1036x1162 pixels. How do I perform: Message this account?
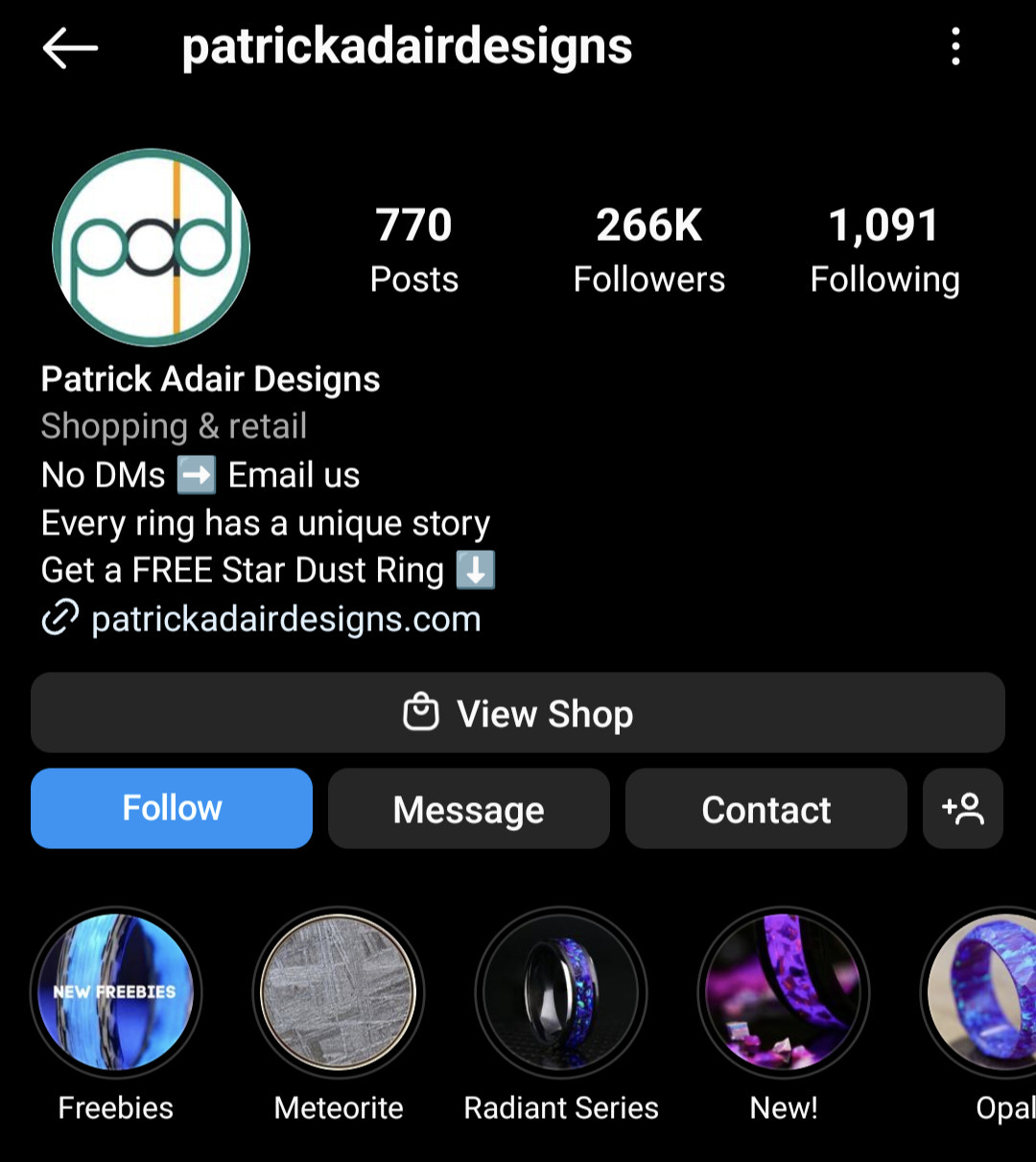coord(468,809)
